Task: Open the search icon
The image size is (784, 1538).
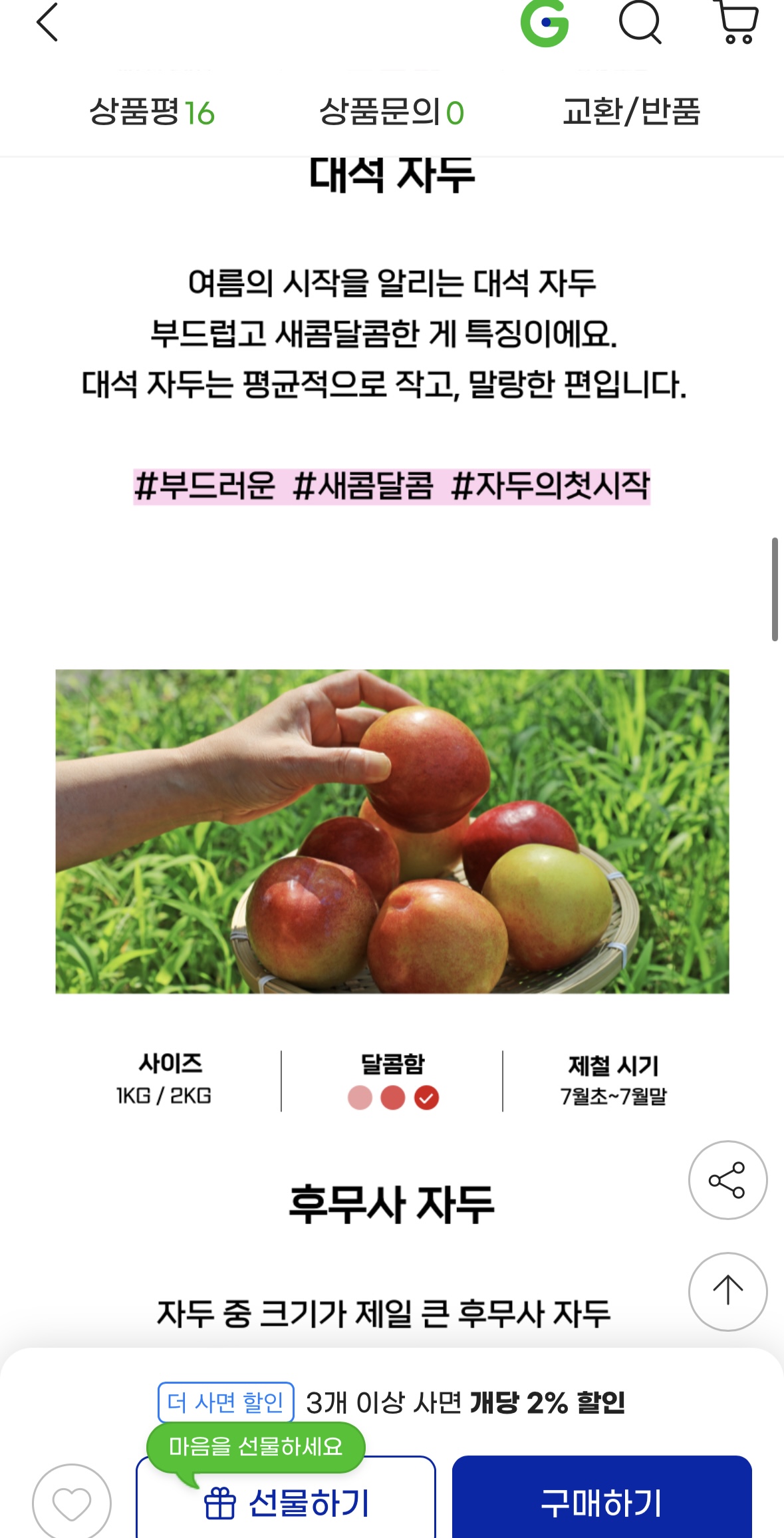Action: (640, 23)
